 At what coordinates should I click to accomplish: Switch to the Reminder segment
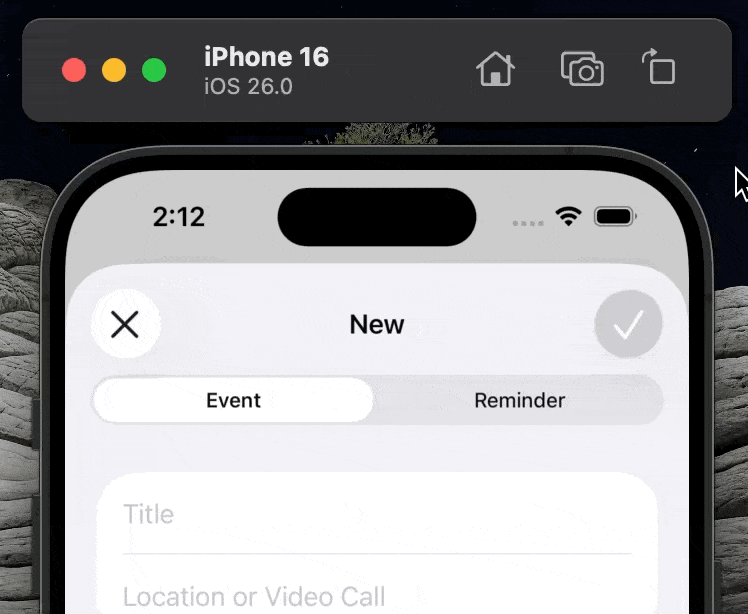[x=519, y=401]
